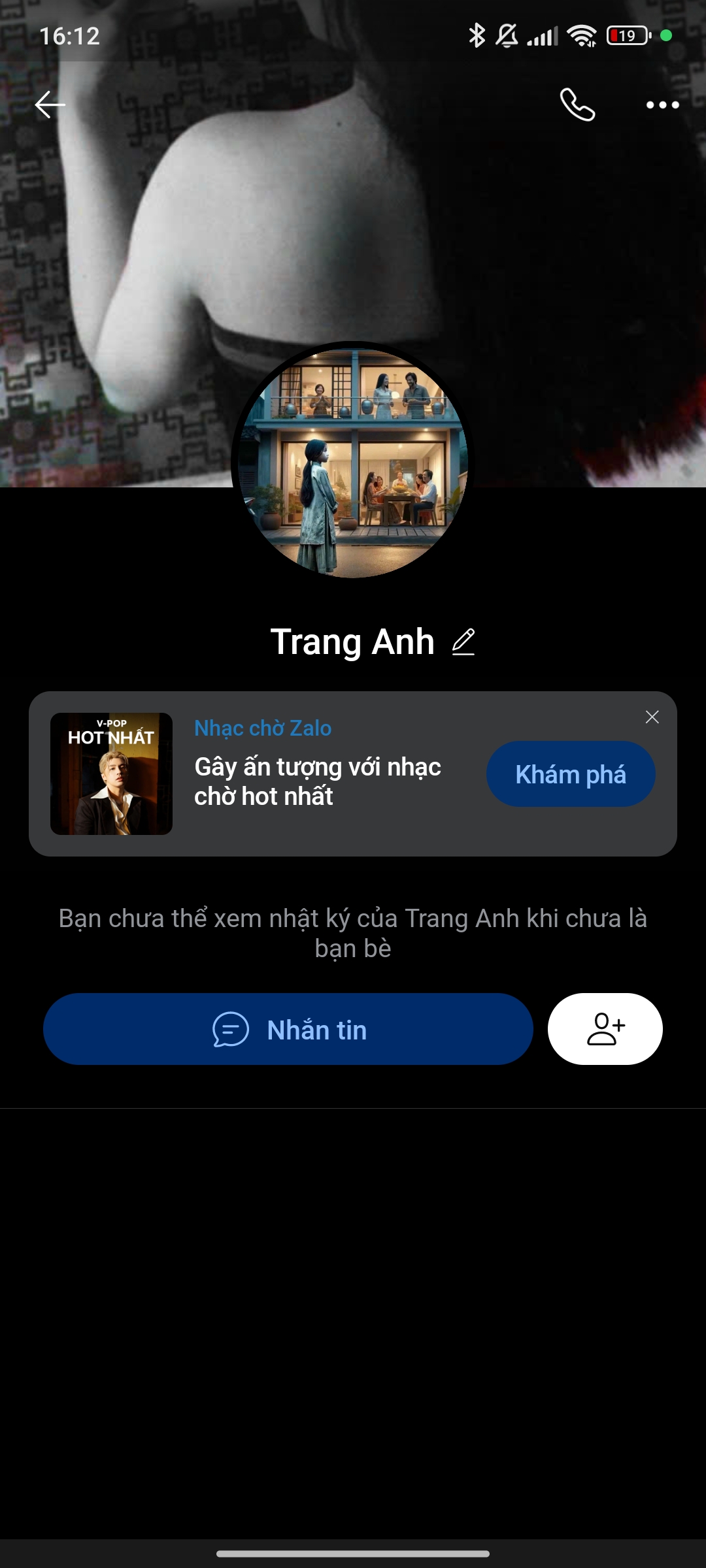Open the three-dot more options menu
Screen dimensions: 706x1568
662,105
